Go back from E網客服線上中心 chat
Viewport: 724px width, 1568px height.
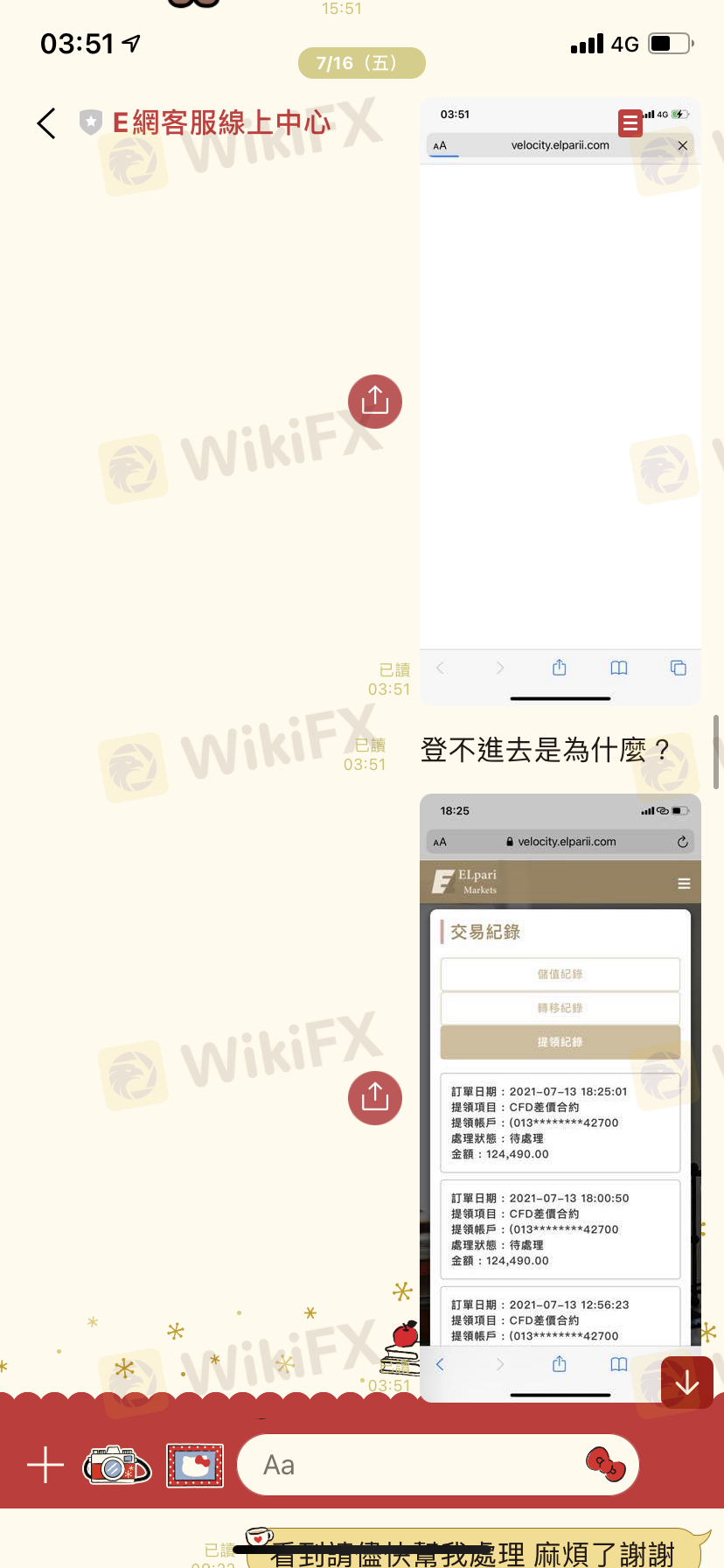pyautogui.click(x=47, y=123)
